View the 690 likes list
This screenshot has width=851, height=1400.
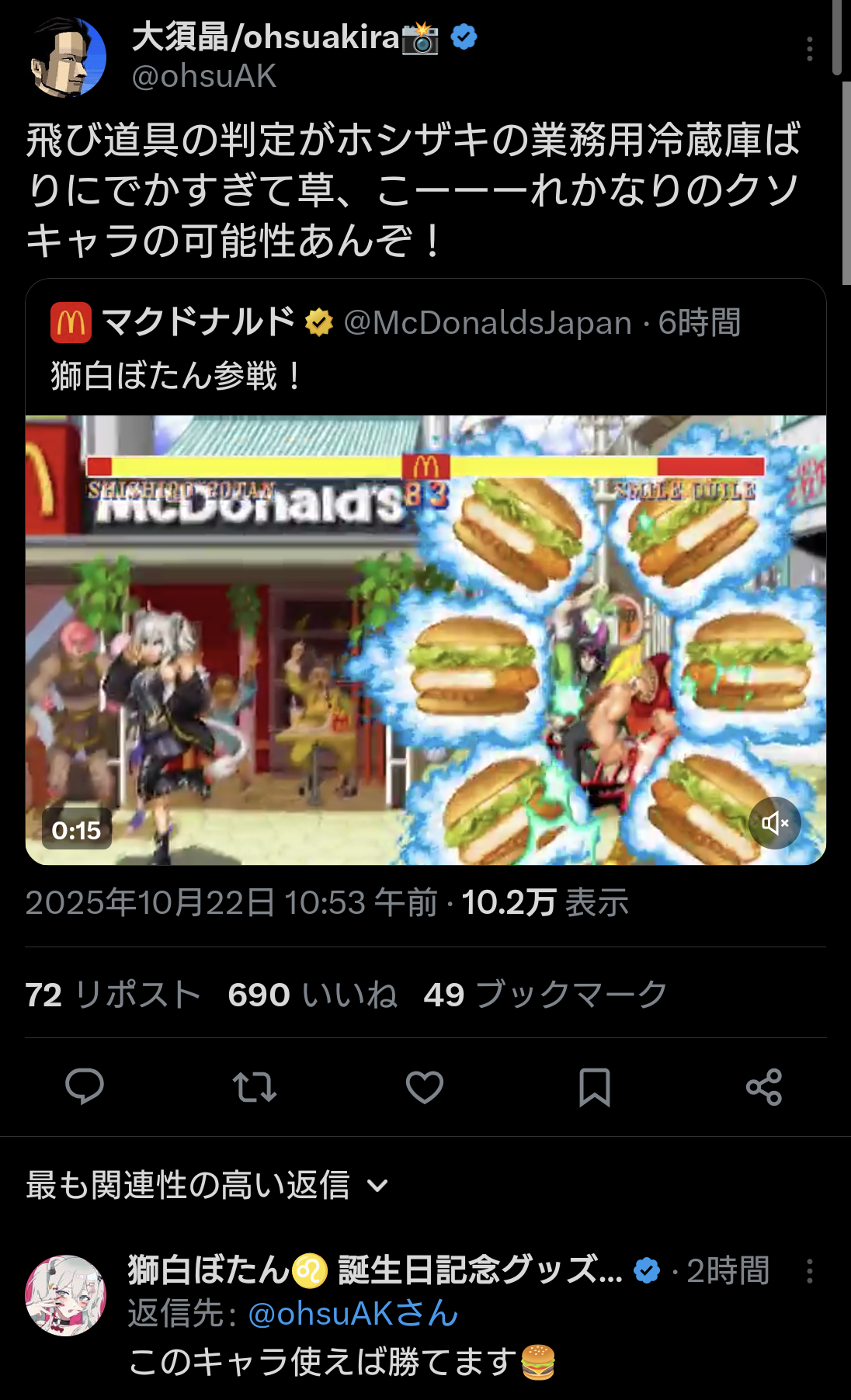click(x=312, y=995)
